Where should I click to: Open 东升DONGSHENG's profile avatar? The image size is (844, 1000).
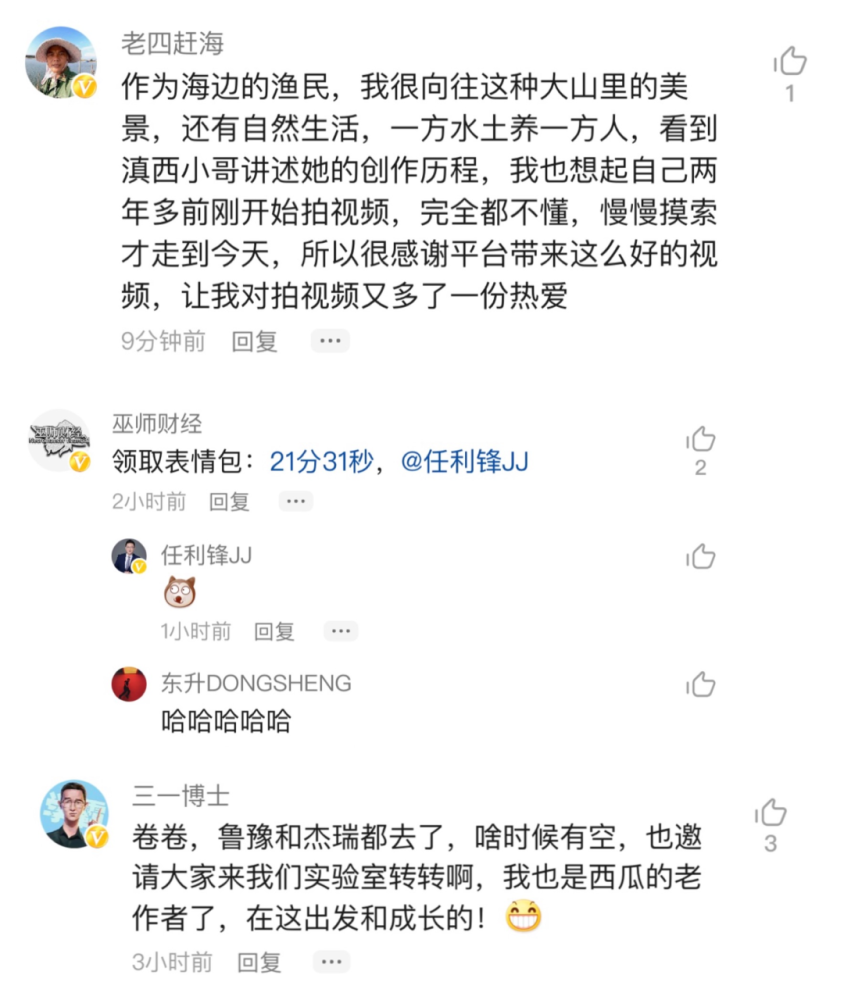(129, 685)
